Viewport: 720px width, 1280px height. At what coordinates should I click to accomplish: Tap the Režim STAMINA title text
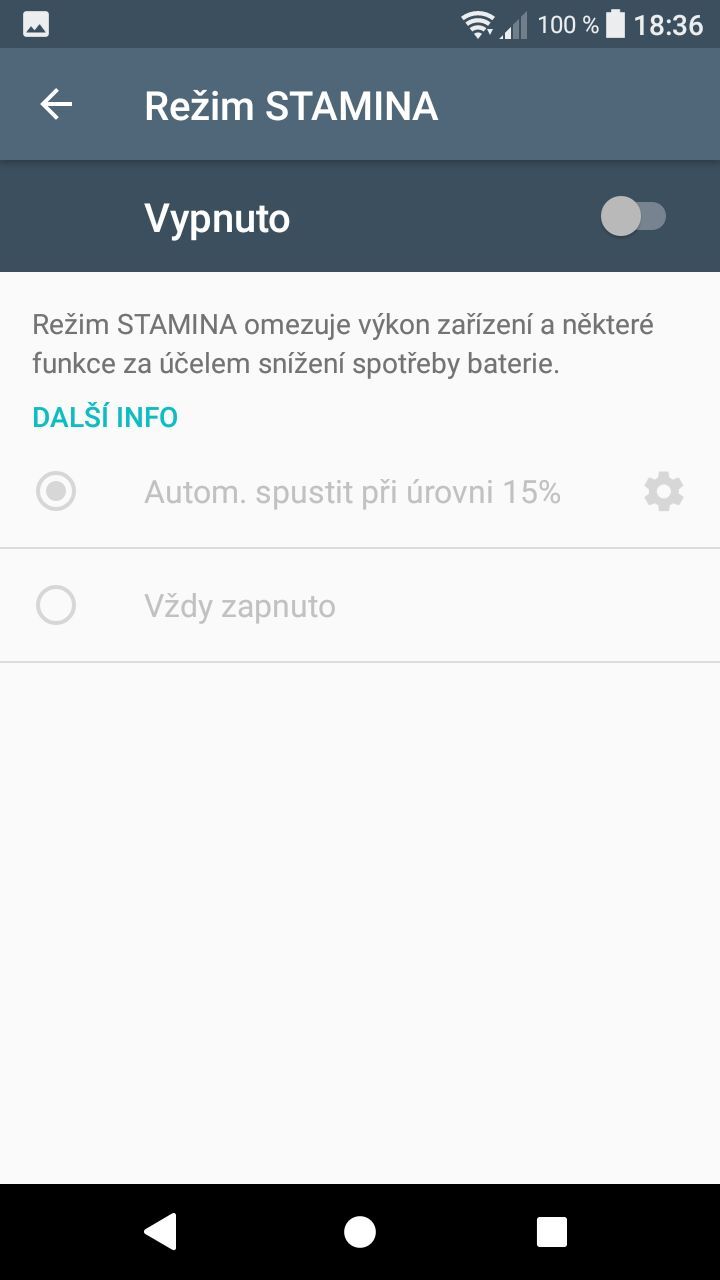(x=291, y=104)
